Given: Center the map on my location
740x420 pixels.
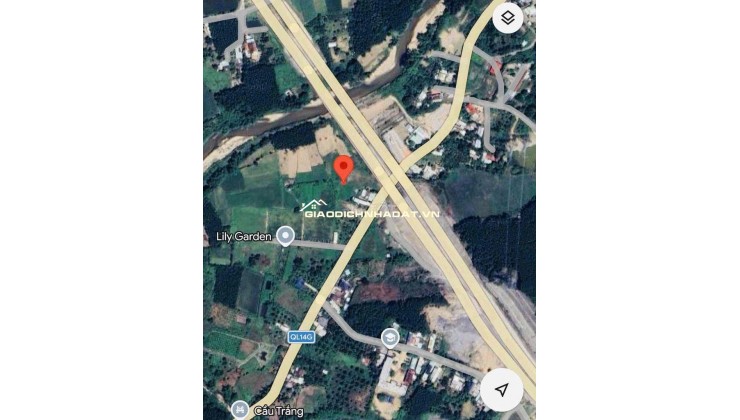Looking at the screenshot, I should click(502, 389).
